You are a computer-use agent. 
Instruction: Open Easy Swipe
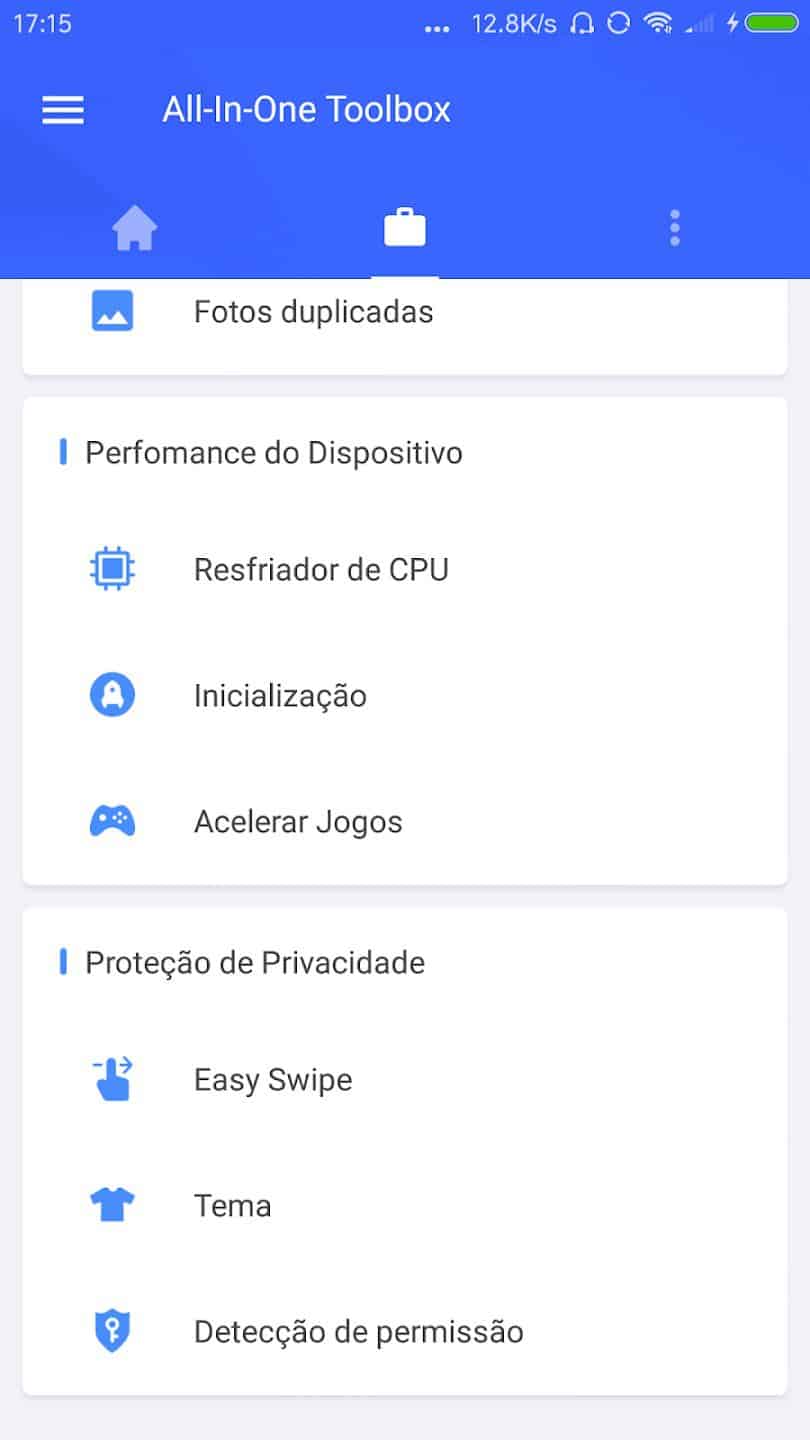[x=273, y=1080]
